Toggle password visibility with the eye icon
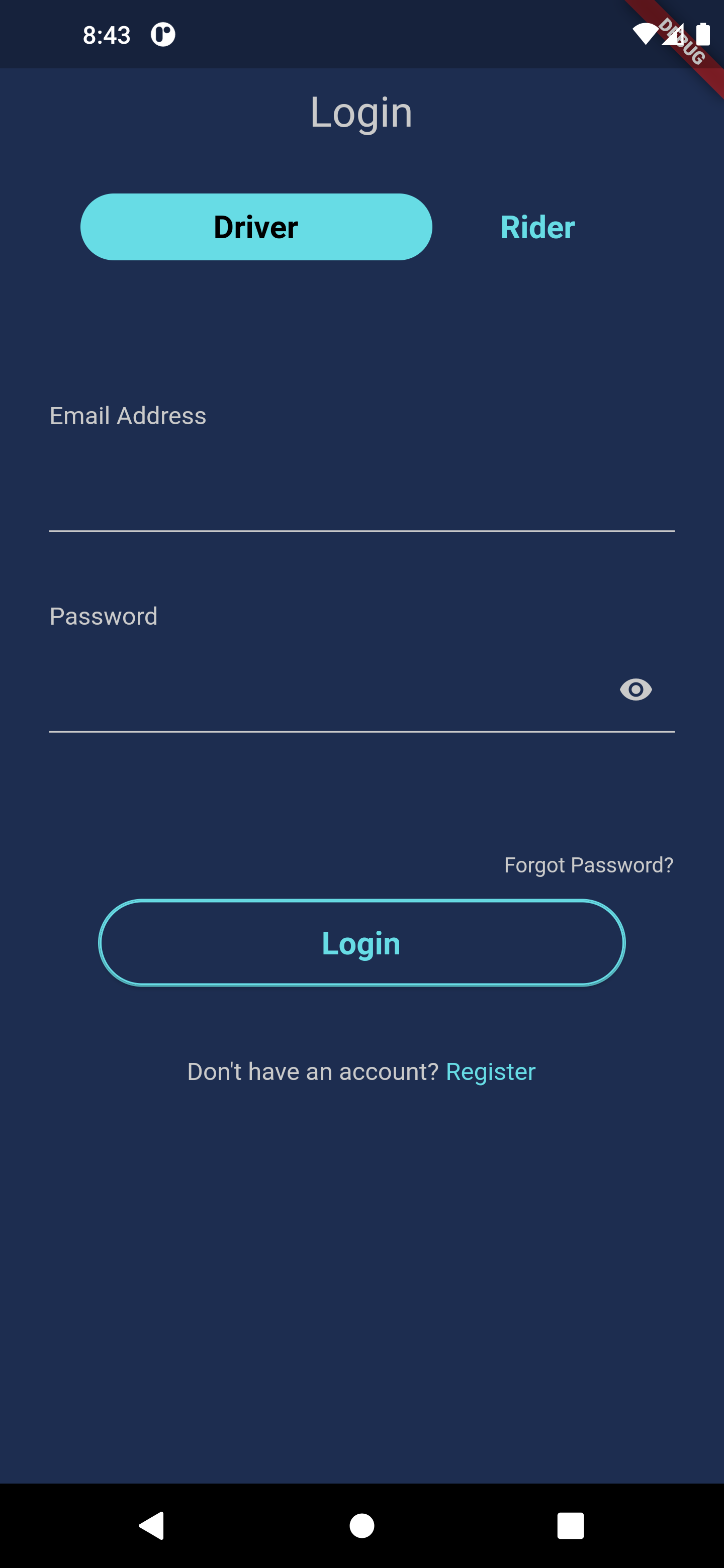 [636, 690]
